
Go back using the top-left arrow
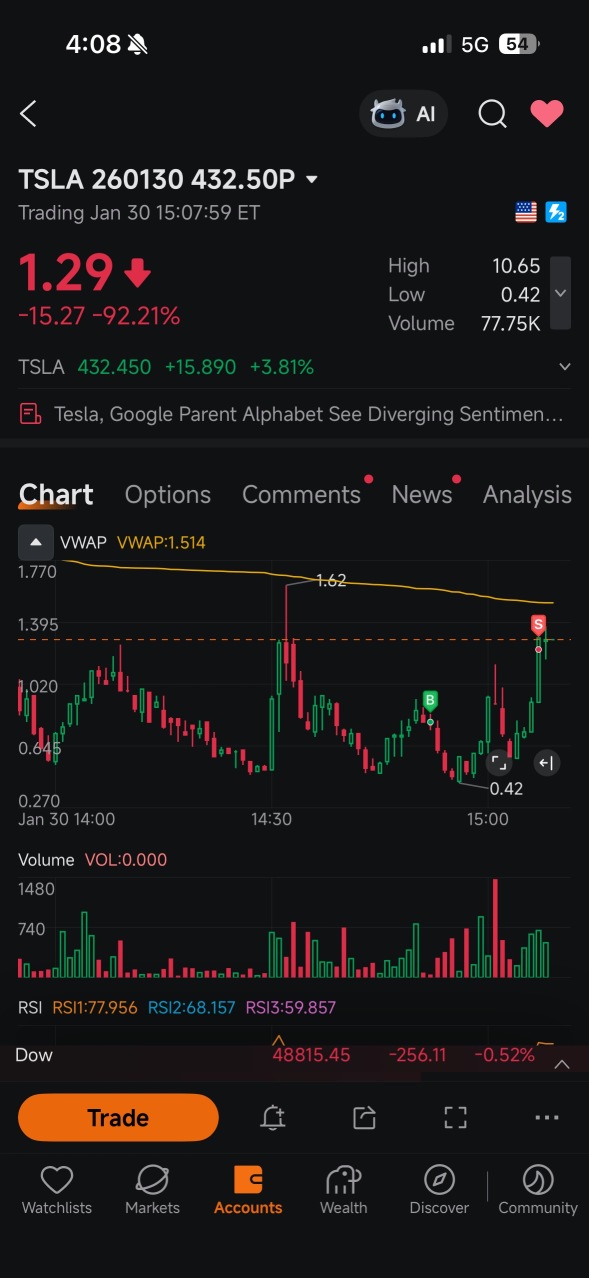click(x=28, y=114)
